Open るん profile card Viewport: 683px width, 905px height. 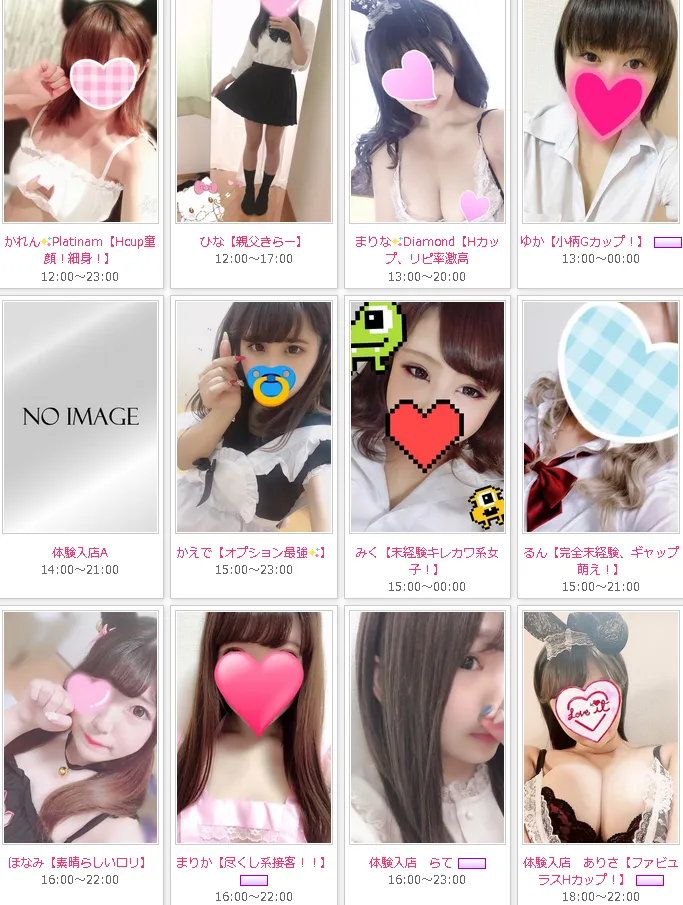click(x=600, y=417)
